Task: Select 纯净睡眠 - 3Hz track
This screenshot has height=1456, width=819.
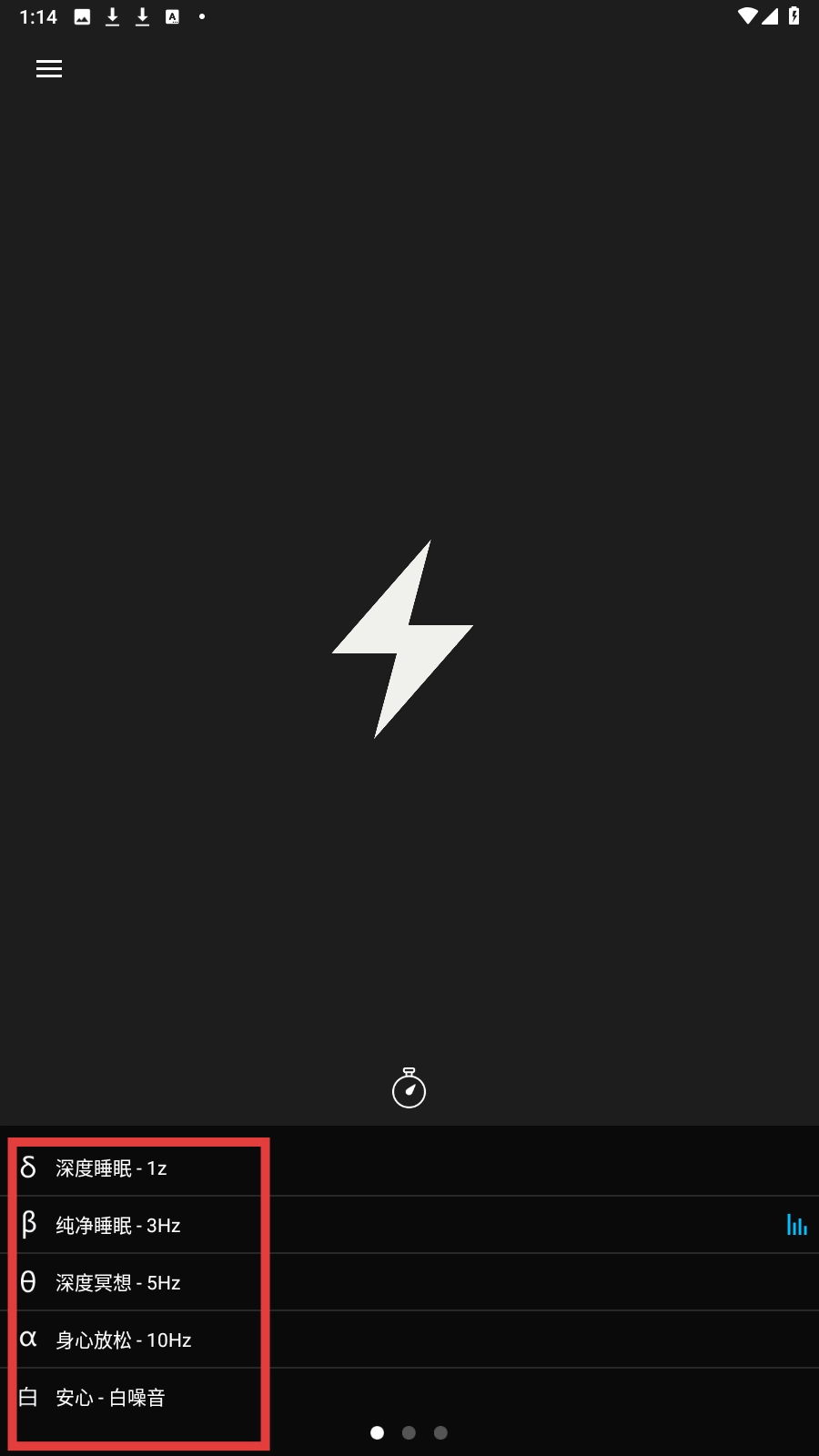Action: tap(118, 1226)
